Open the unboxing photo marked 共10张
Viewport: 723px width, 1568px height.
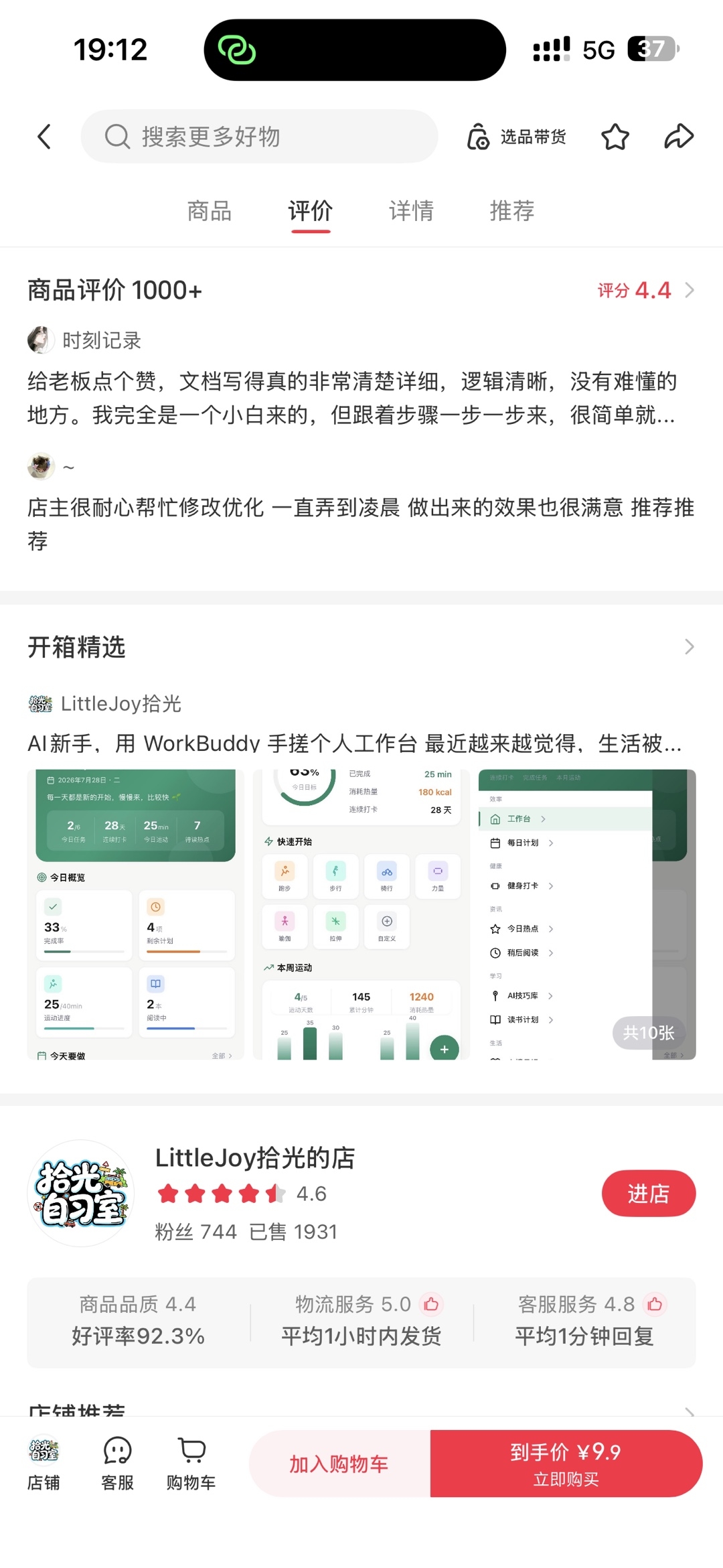coord(587,914)
